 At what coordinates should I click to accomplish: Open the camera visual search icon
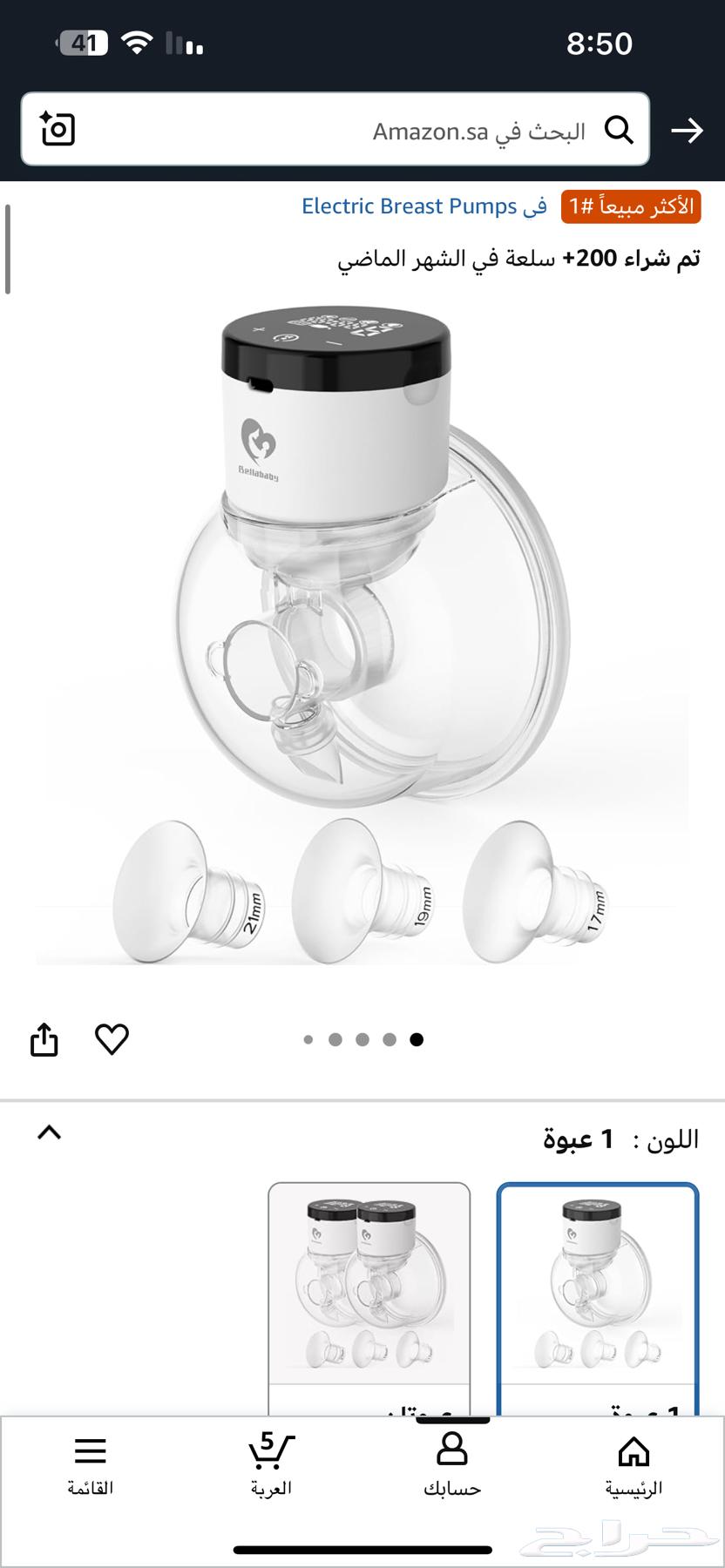click(x=58, y=129)
